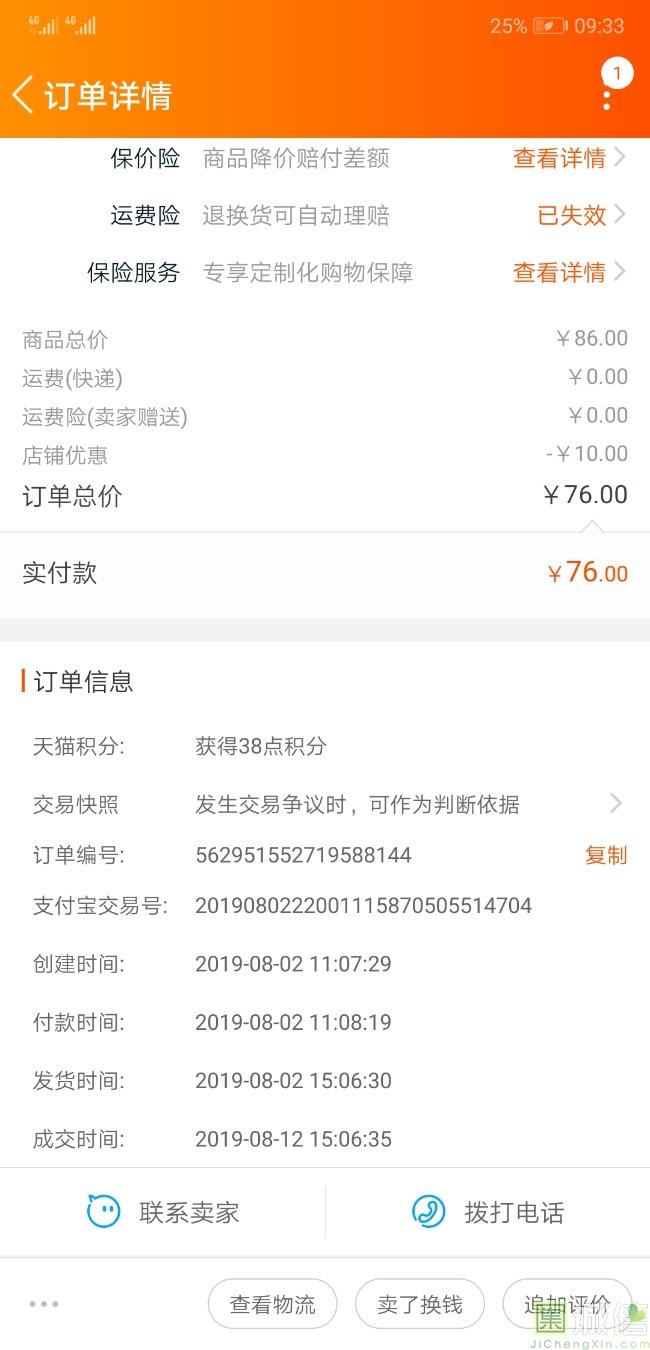Tap the 查看物流 button

(272, 1304)
